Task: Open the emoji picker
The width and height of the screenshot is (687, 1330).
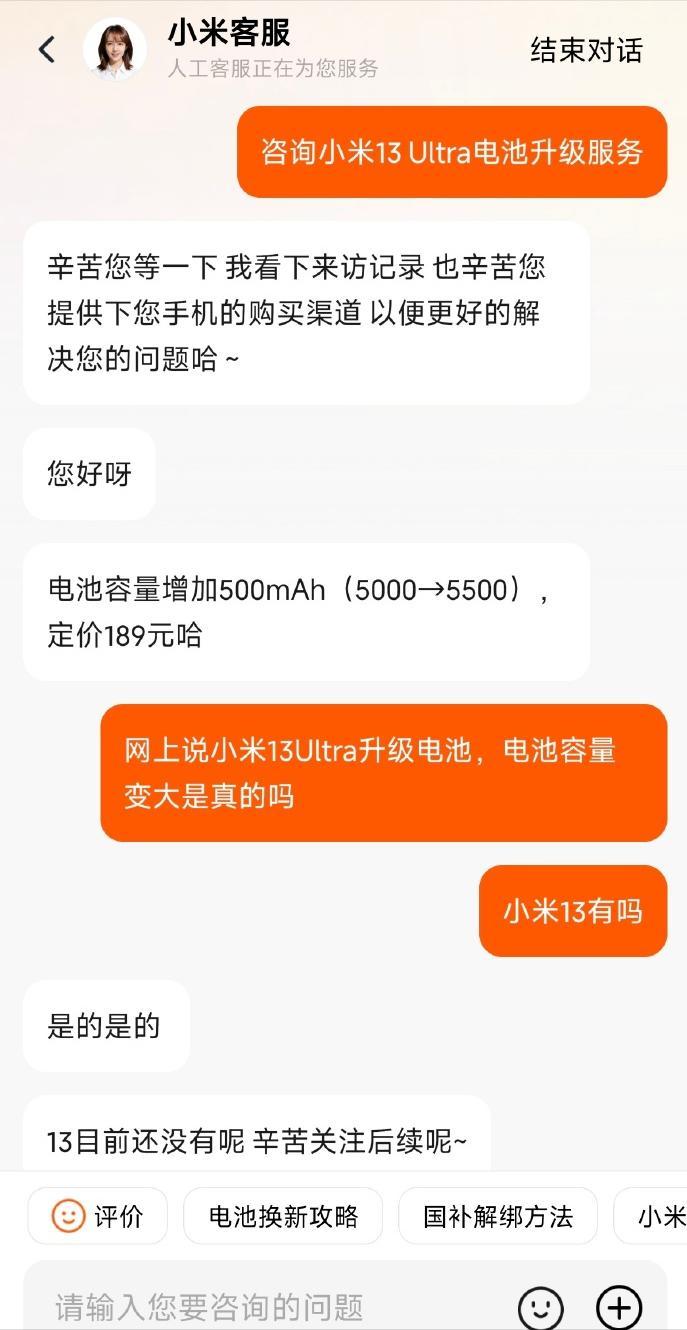Action: tap(540, 1307)
